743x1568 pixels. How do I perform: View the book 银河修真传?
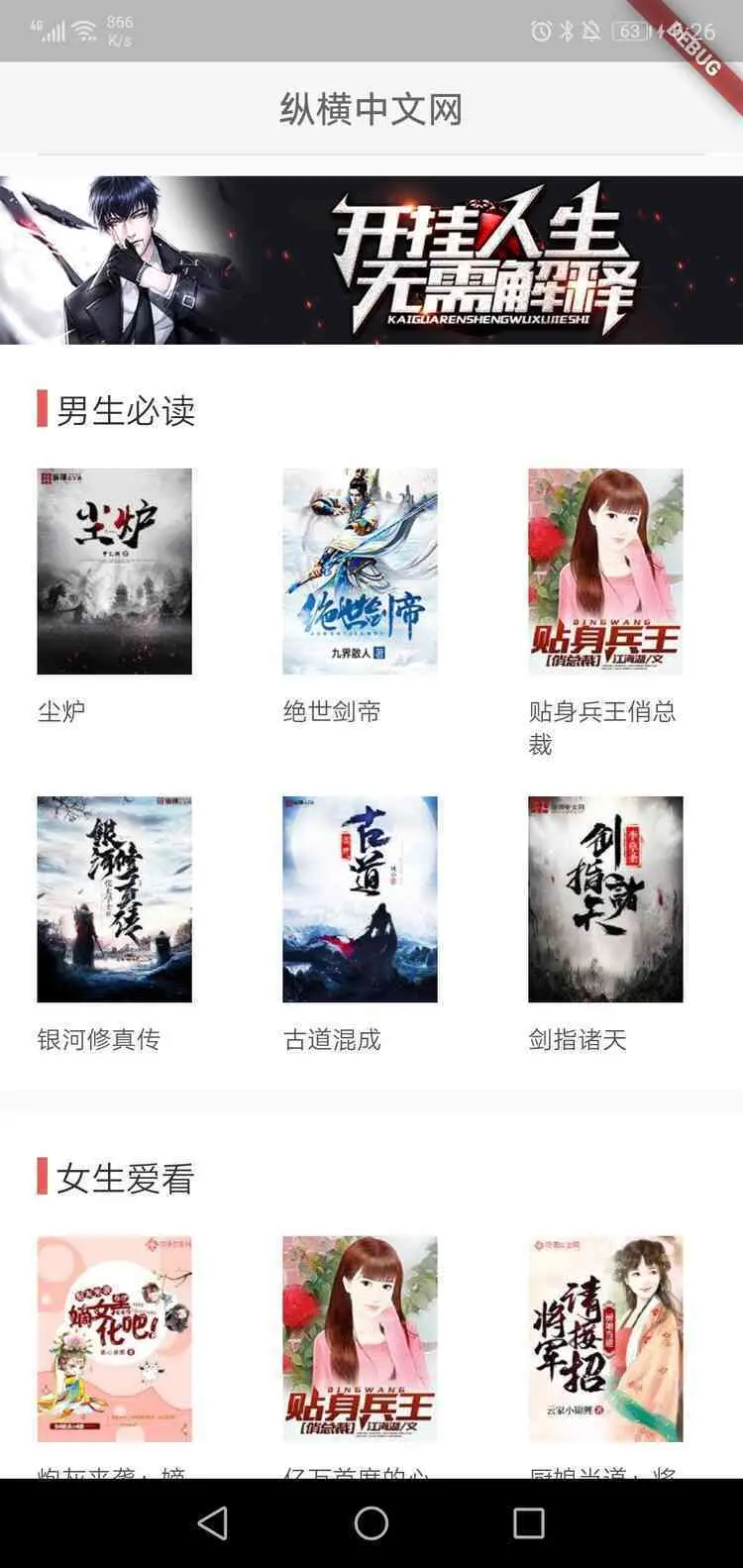pos(114,899)
